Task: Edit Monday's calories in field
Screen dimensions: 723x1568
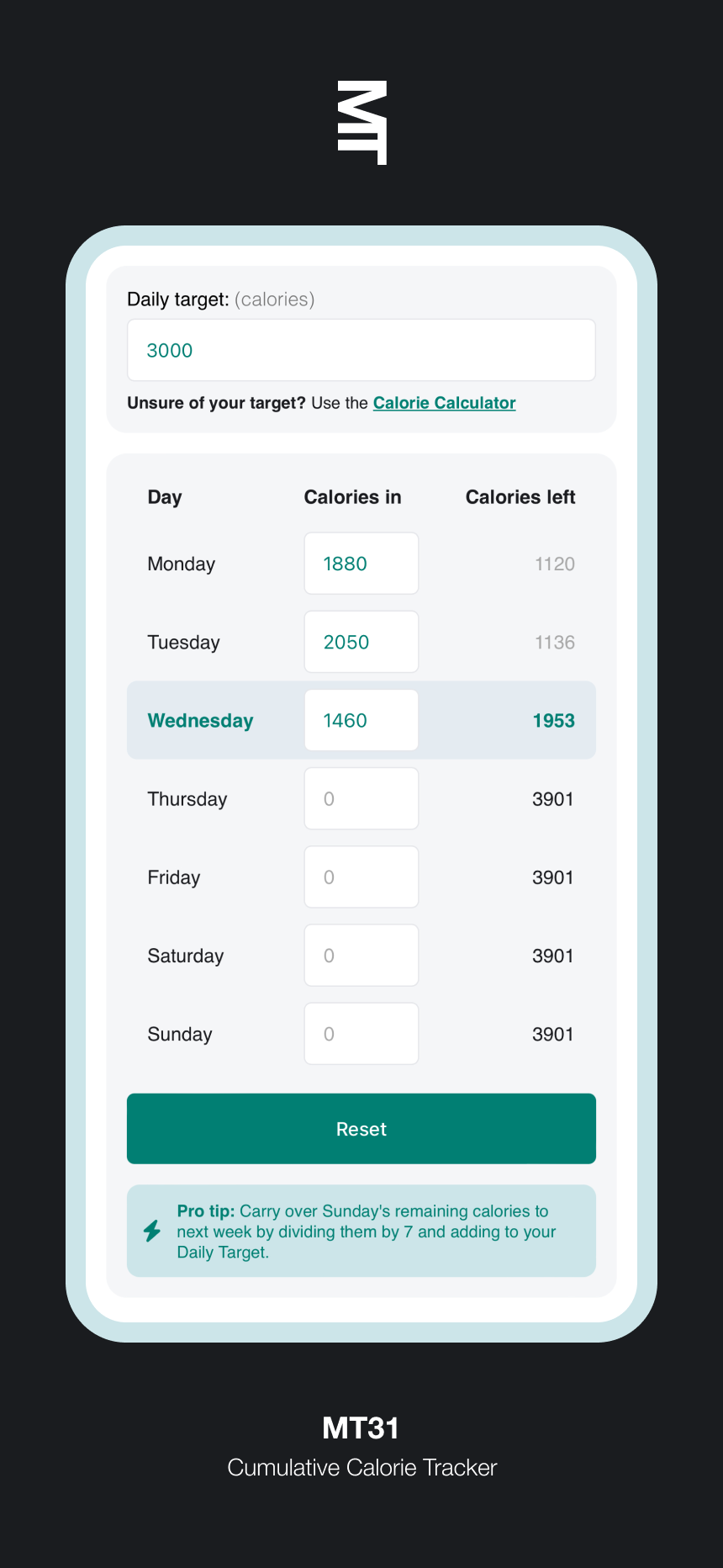Action: (361, 564)
